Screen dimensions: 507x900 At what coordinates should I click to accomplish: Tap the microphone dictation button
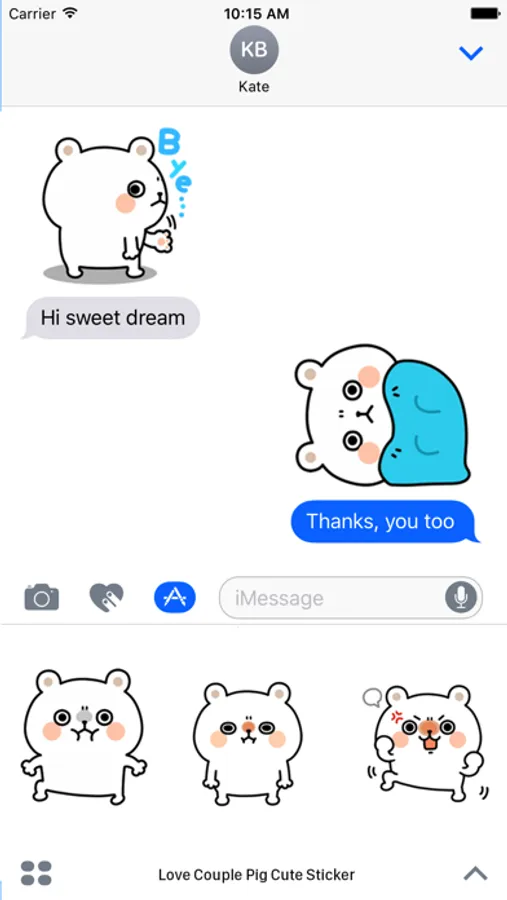(460, 598)
